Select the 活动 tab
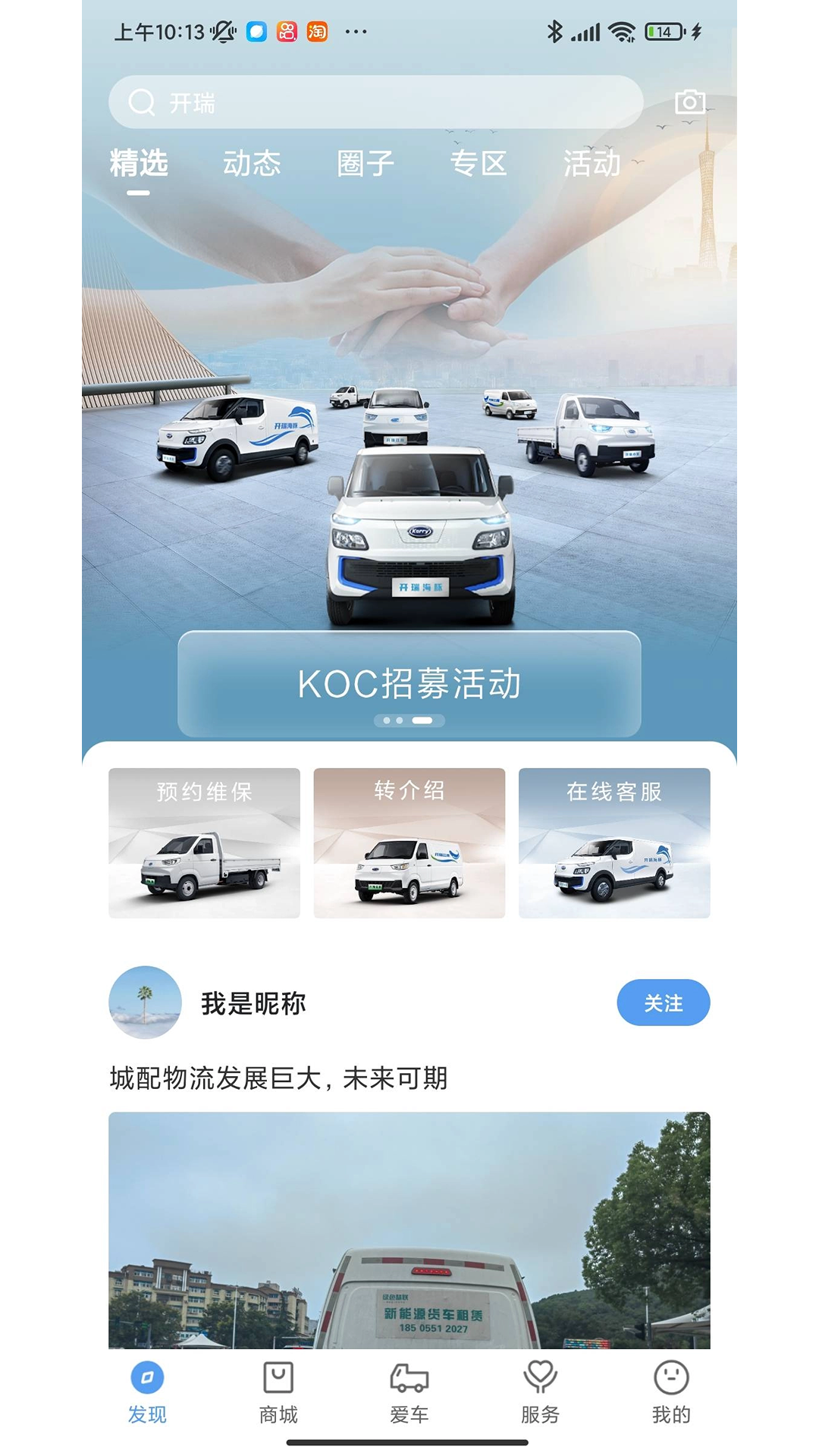The width and height of the screenshot is (819, 1456). coord(591,164)
